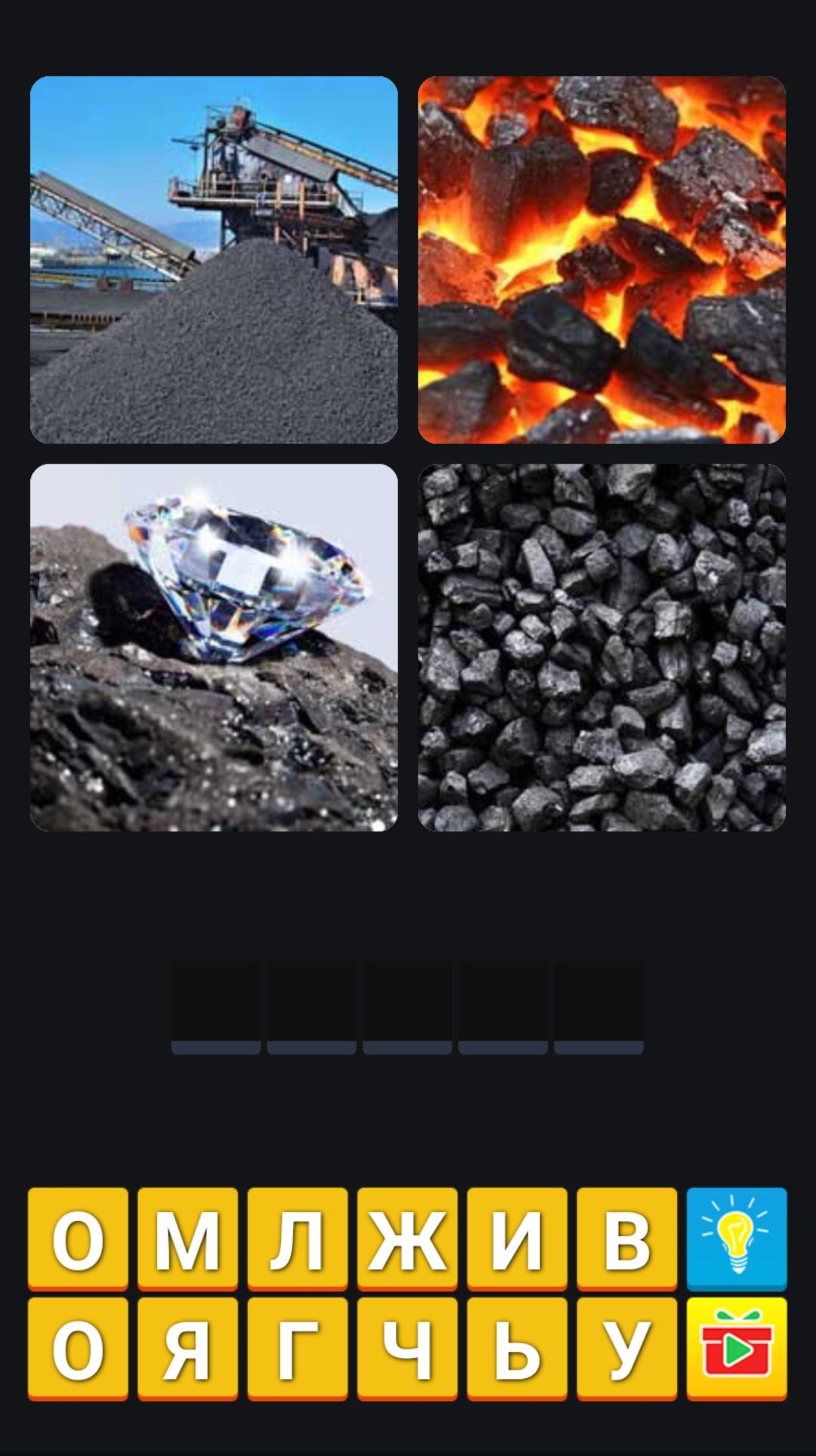The width and height of the screenshot is (816, 1456).
Task: Use the light bulb hint
Action: (737, 1239)
